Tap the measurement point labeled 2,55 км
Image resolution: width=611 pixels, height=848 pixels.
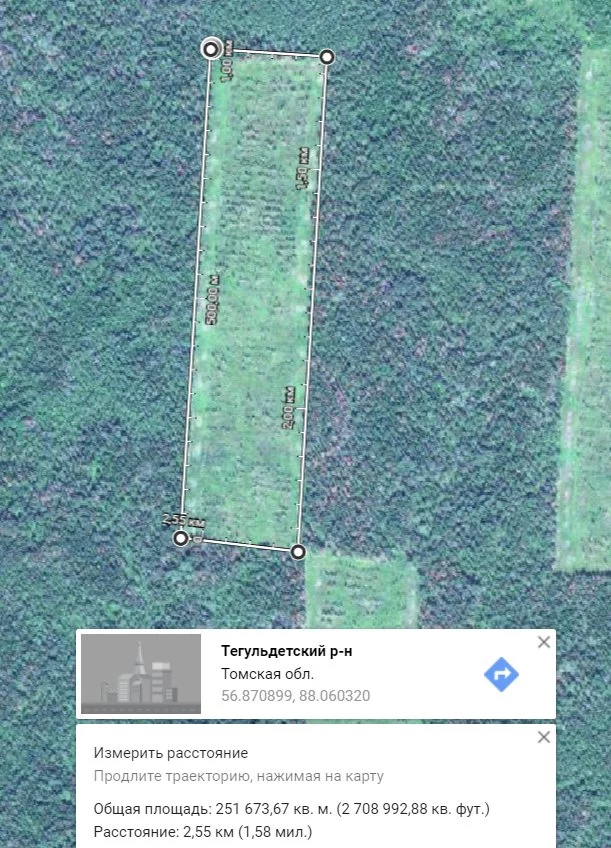coord(181,539)
